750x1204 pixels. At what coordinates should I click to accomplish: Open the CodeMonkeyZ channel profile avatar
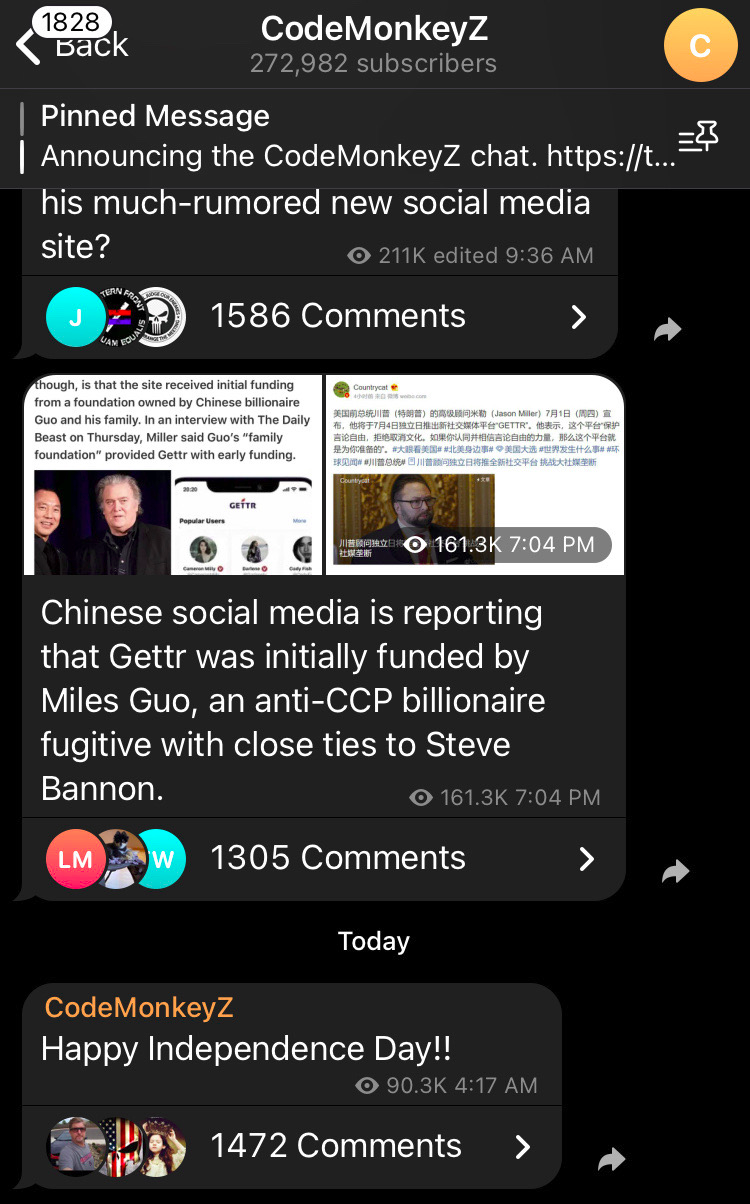[x=700, y=45]
